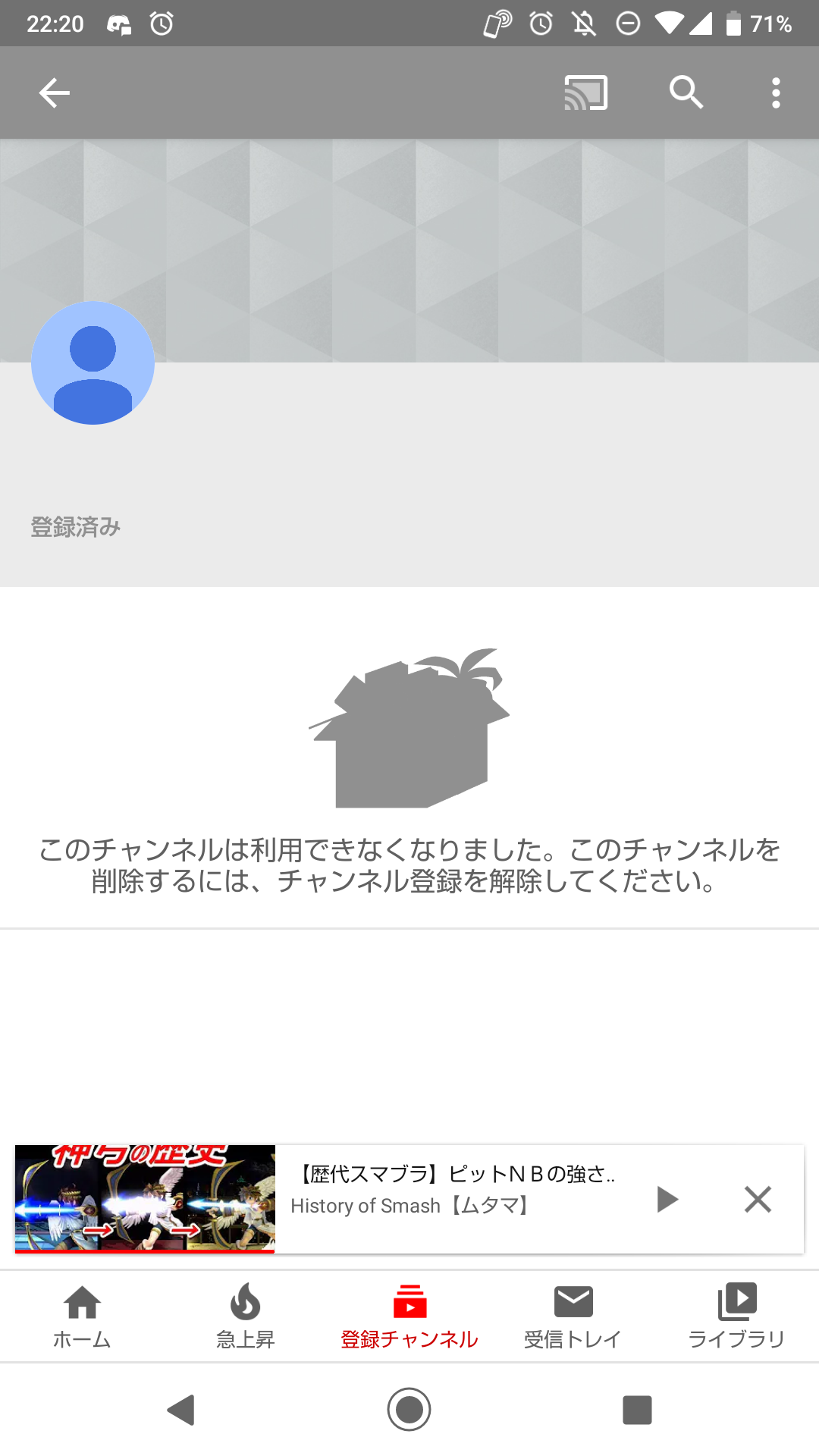Screen dimensions: 819x1456
Task: Open the cast to device icon
Action: click(x=585, y=93)
